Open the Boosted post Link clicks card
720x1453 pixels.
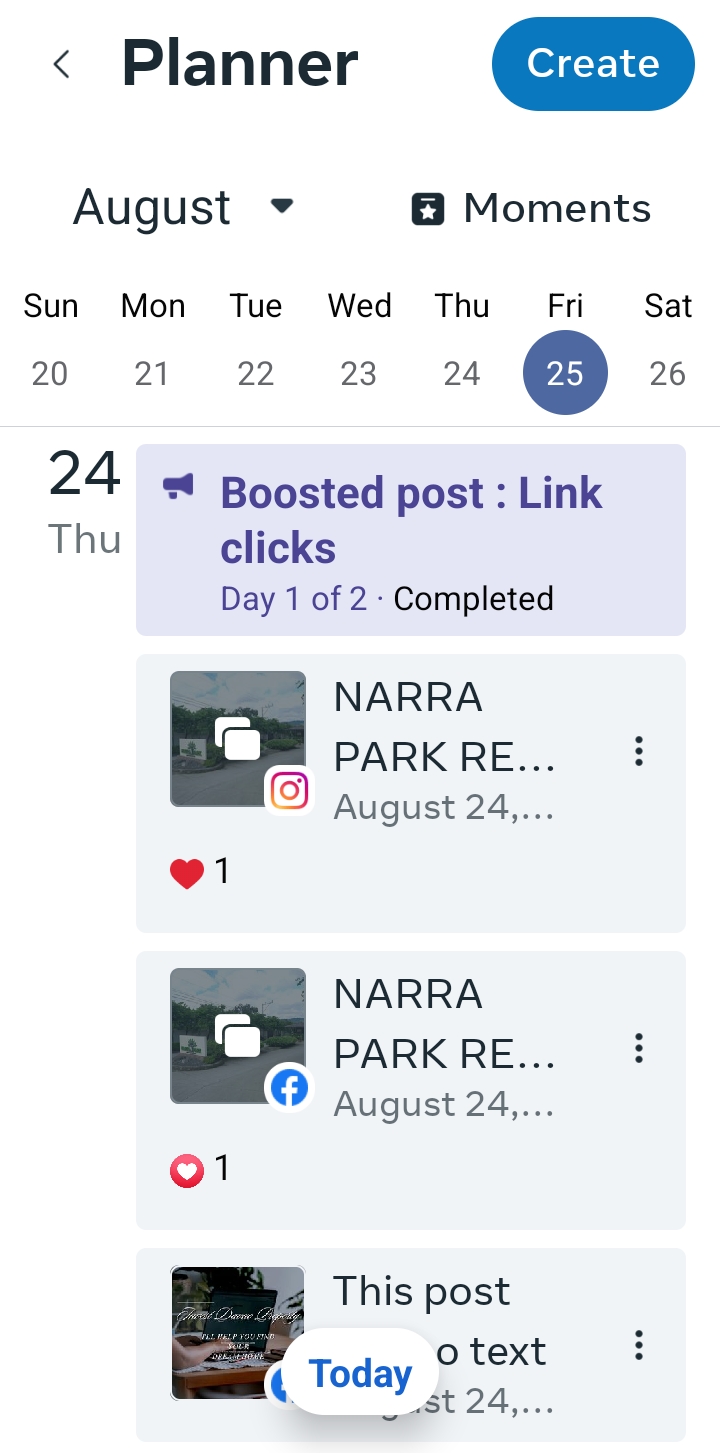410,540
